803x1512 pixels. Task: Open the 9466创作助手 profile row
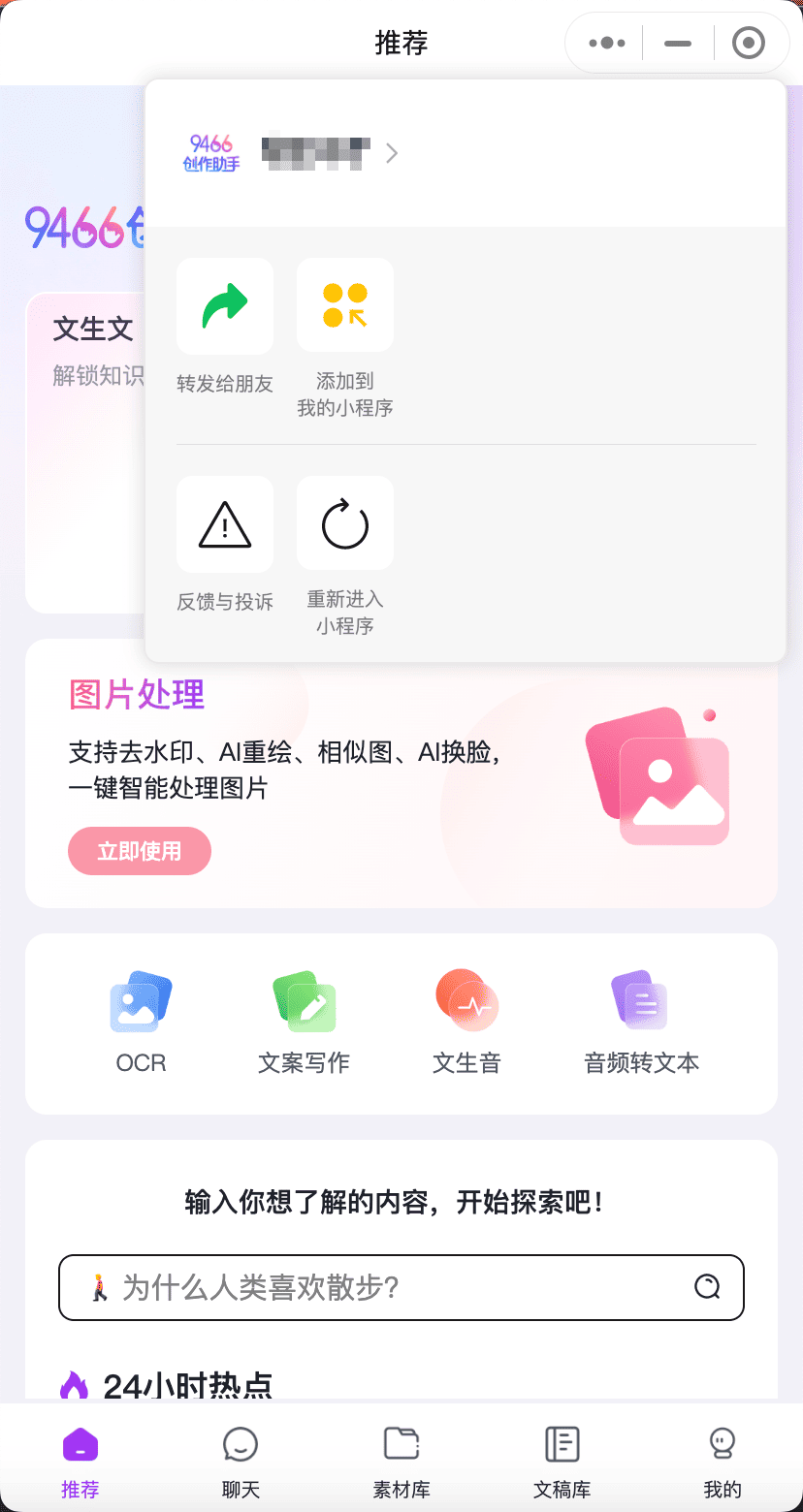pos(291,153)
